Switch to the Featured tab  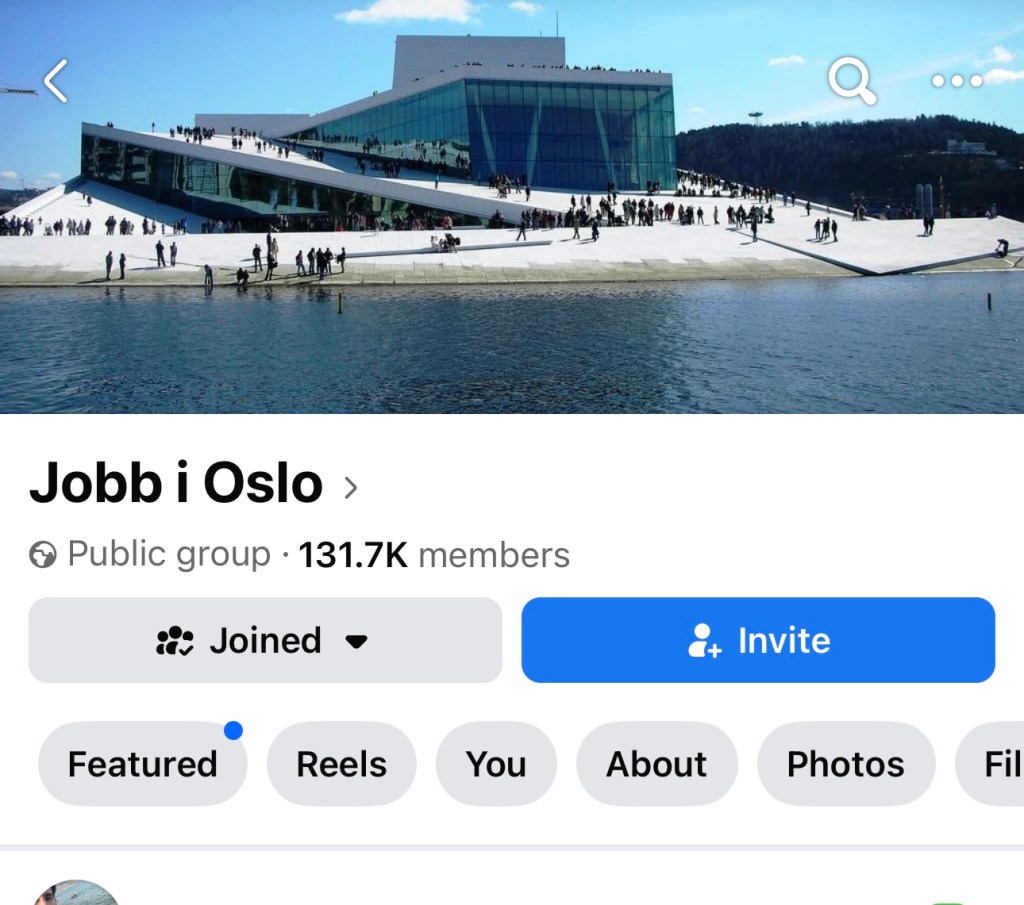[x=142, y=764]
